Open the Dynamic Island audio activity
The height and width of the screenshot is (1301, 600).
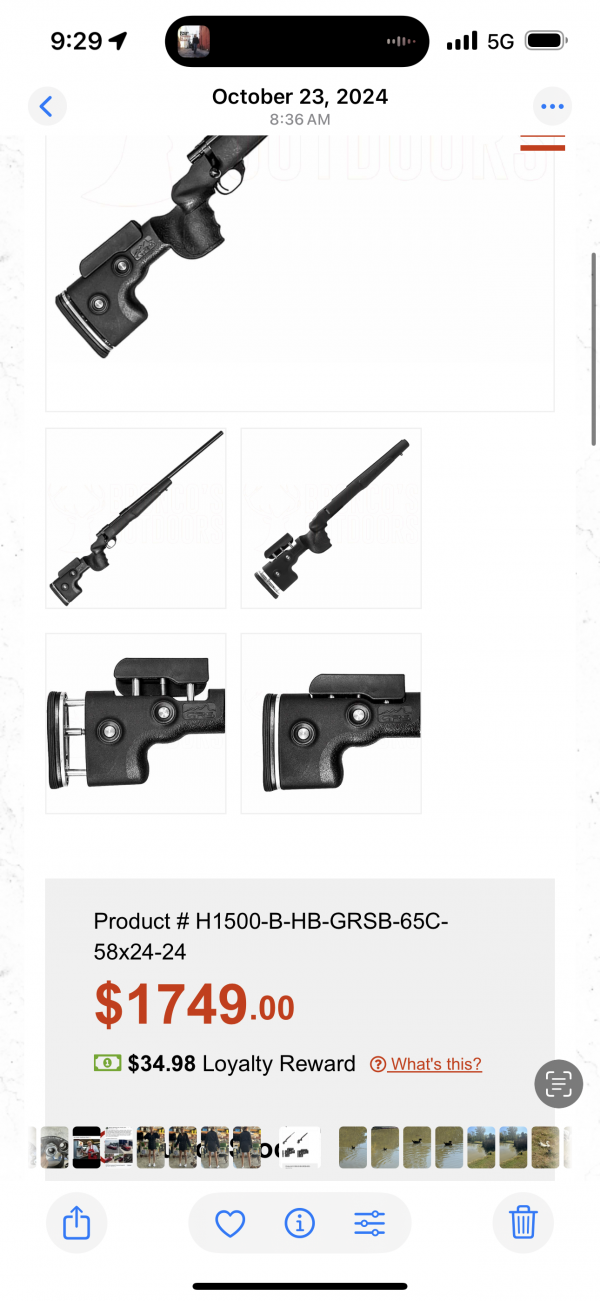point(296,42)
